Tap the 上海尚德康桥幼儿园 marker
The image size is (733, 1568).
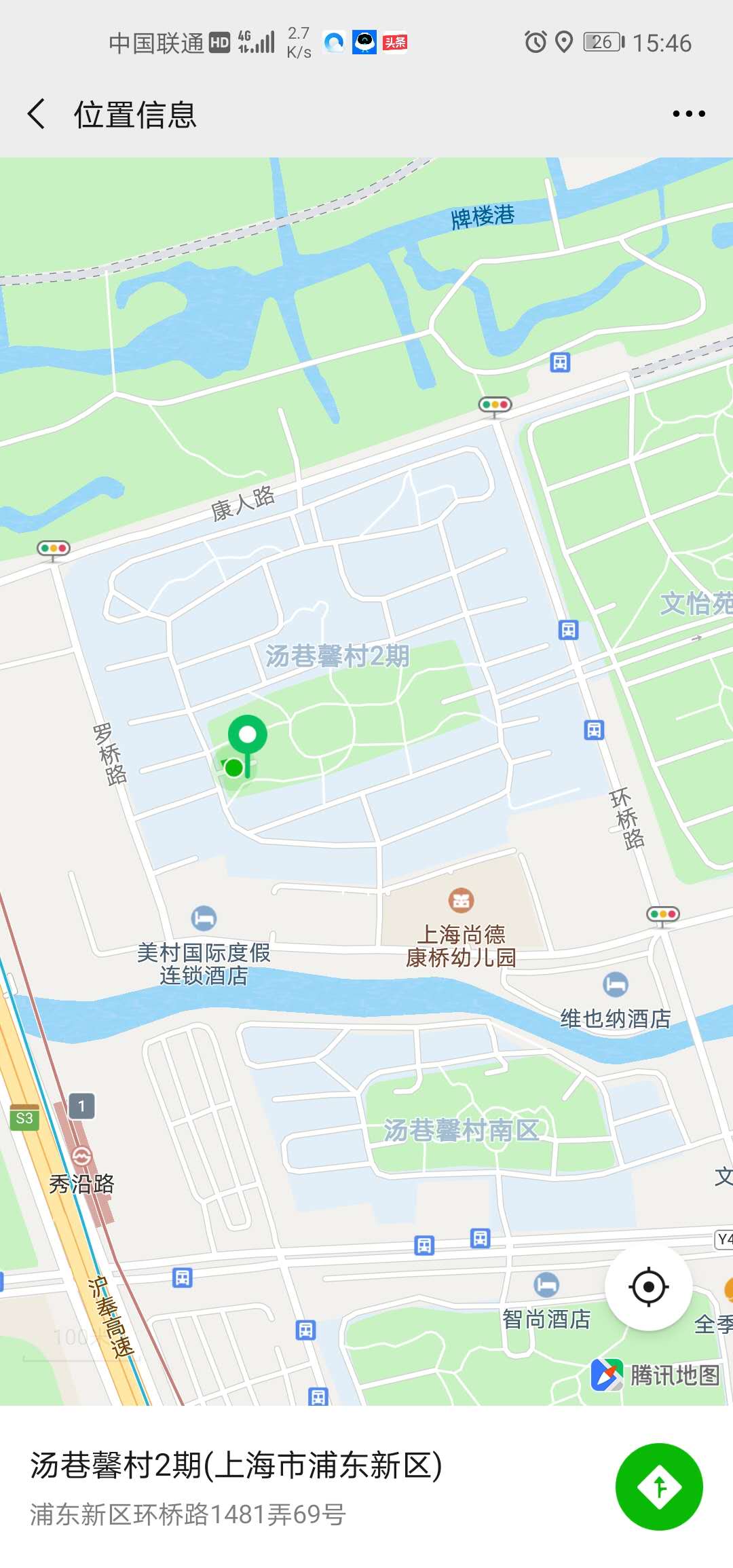click(461, 901)
